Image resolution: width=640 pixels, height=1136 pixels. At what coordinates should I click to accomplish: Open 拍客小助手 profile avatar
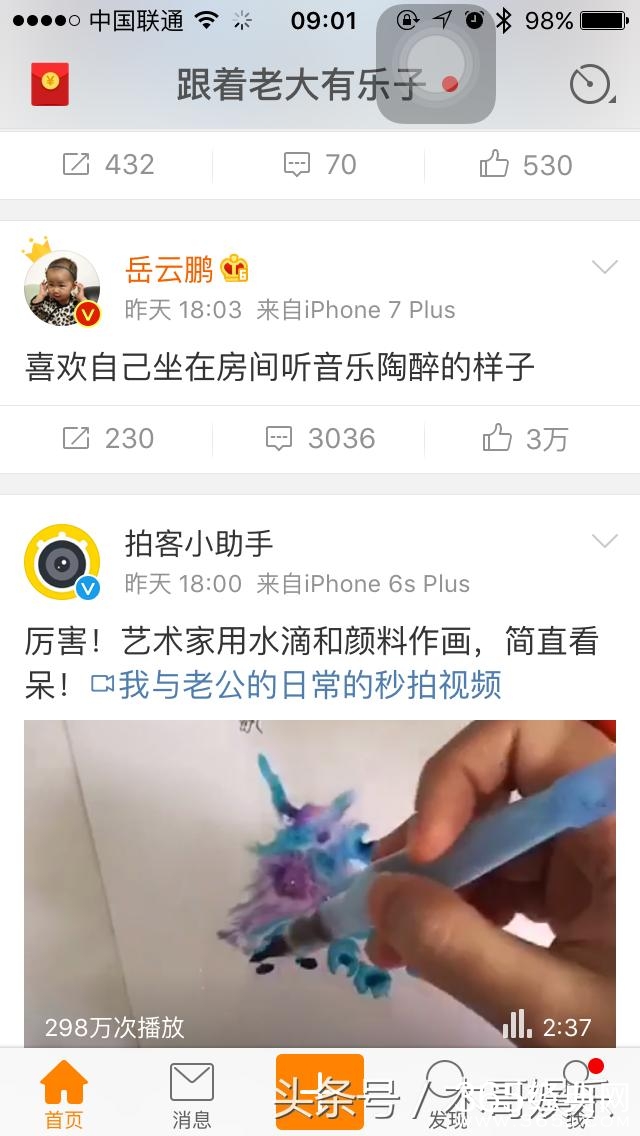pyautogui.click(x=62, y=562)
